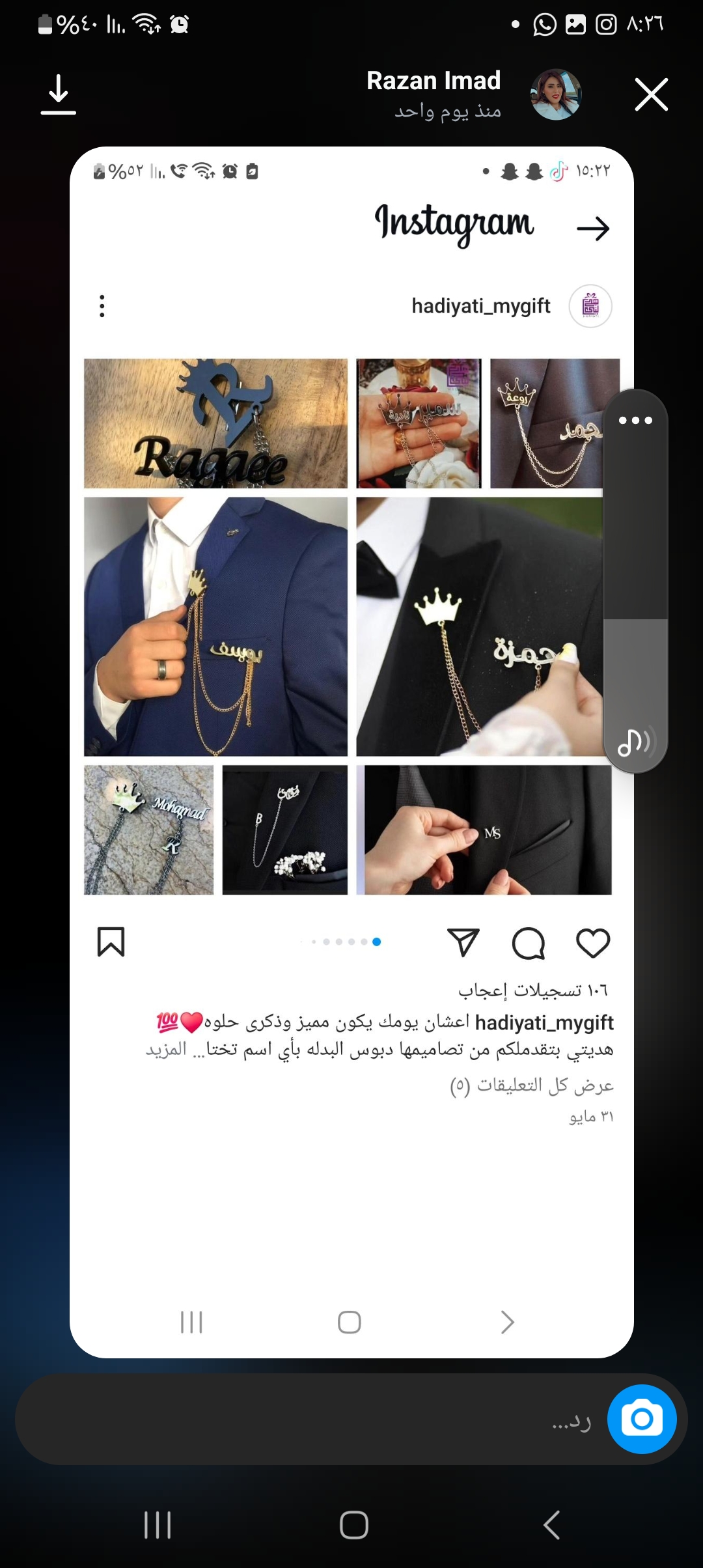Open Razan Imad's profile picture
Screen dimensions: 703x1568
coord(556,94)
